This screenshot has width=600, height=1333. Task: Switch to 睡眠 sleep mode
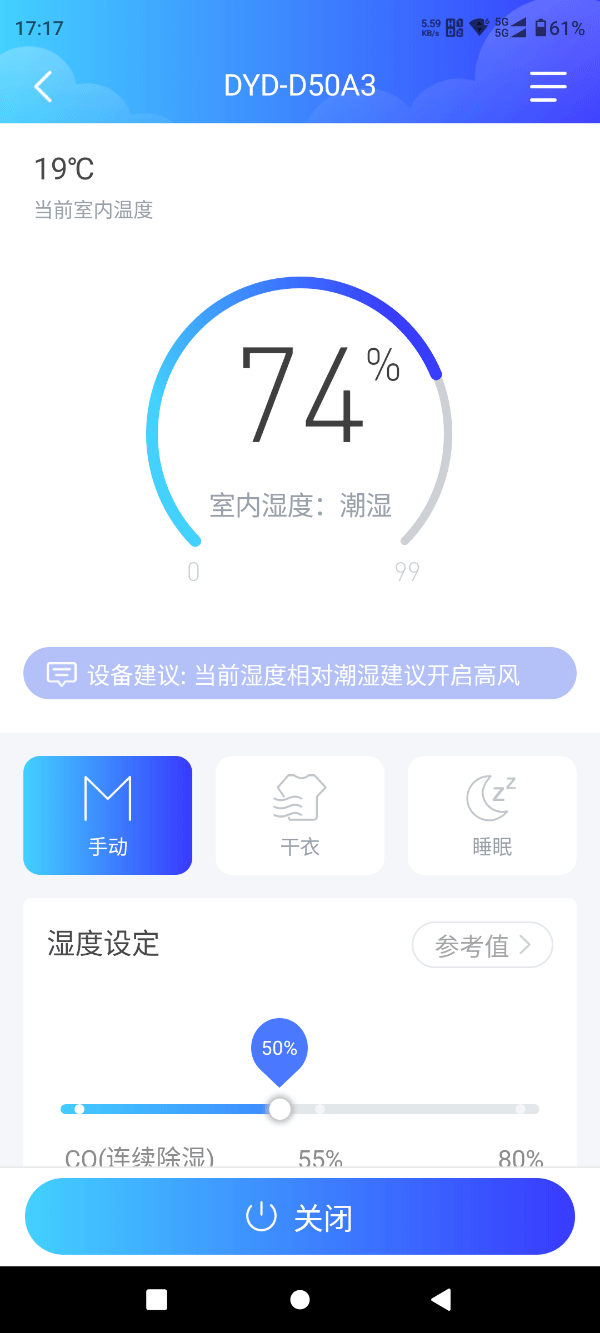click(492, 815)
